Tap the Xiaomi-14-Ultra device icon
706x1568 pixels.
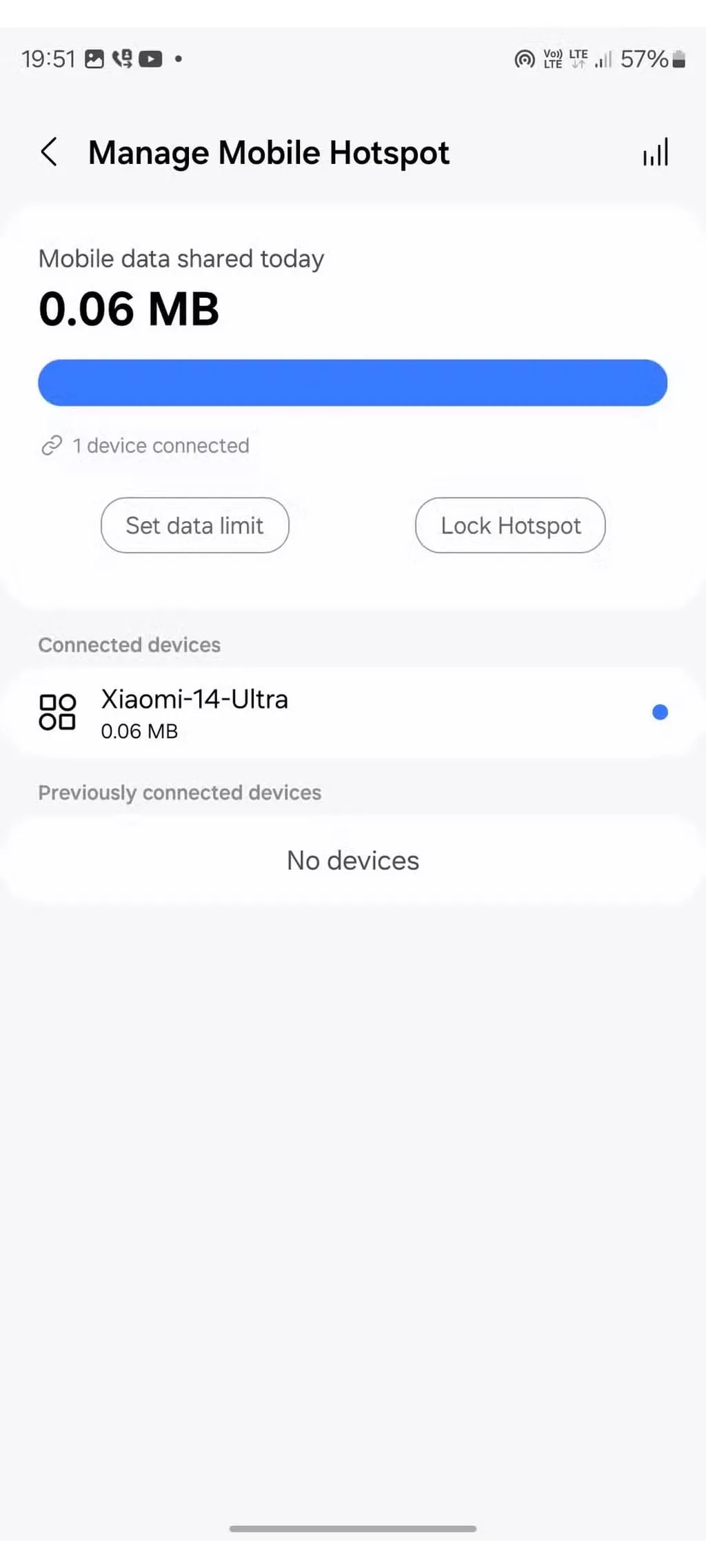(x=57, y=712)
